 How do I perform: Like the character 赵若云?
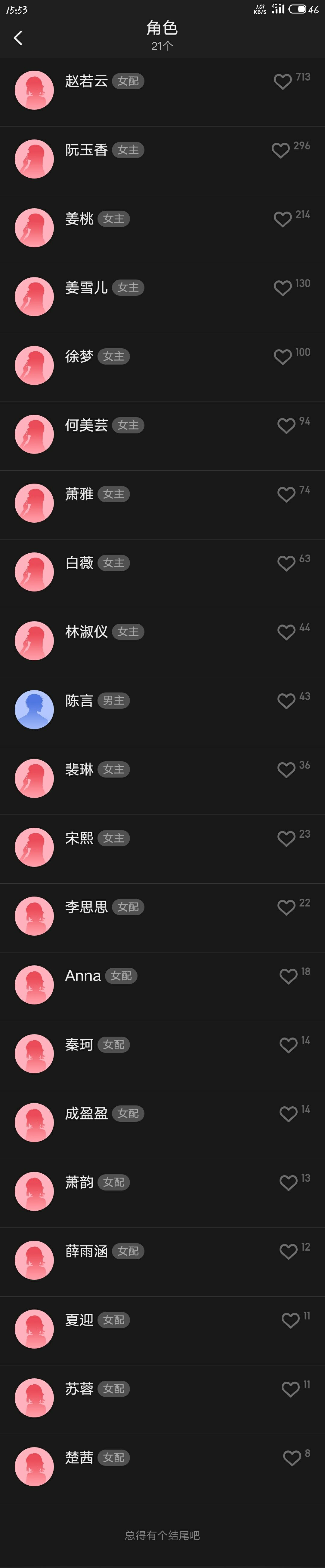[282, 81]
